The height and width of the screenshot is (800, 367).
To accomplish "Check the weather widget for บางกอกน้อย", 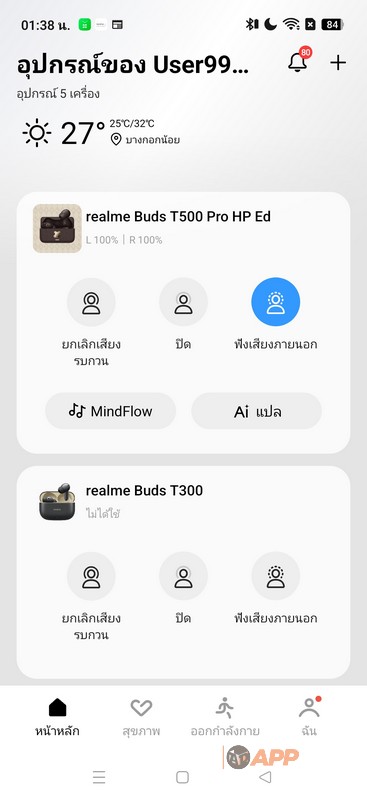I will [x=101, y=132].
